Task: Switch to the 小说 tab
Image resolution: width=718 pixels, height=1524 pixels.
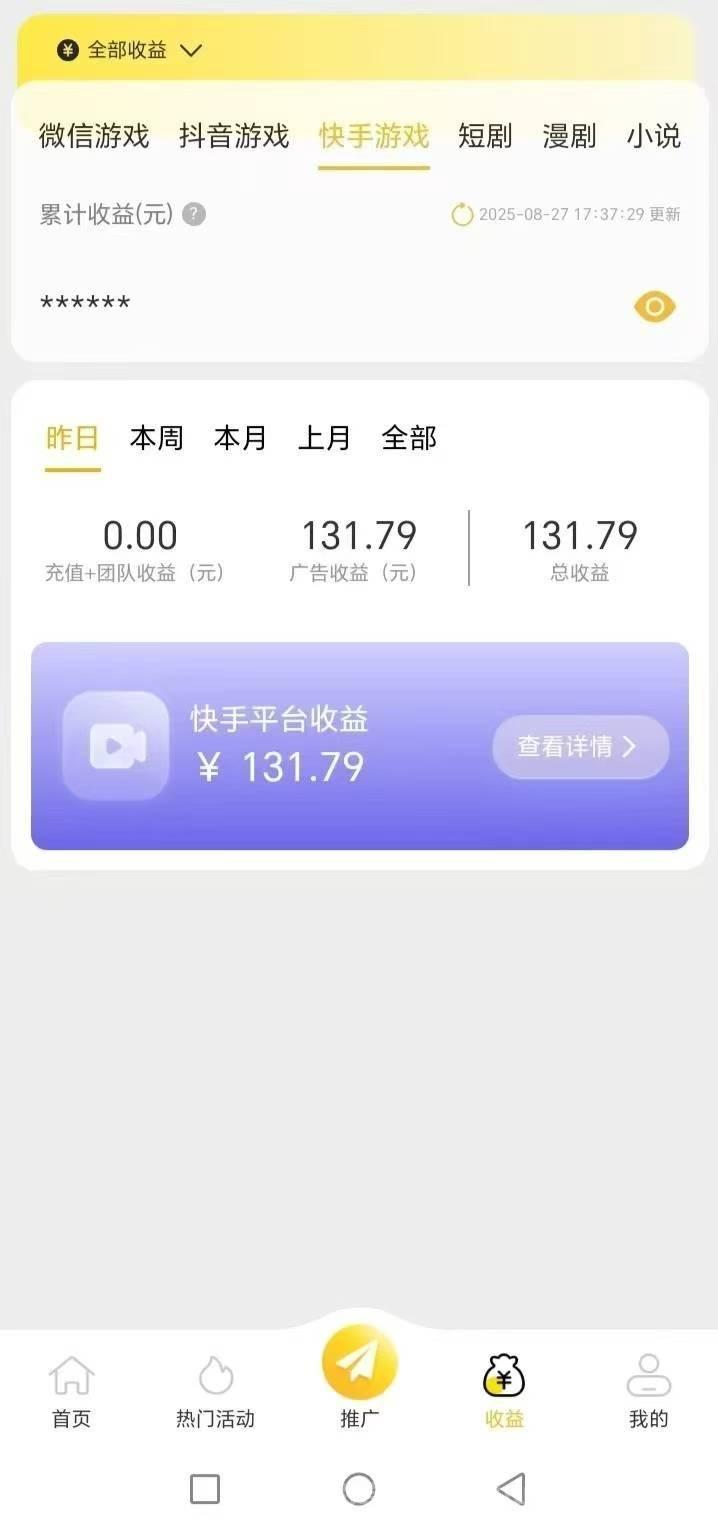Action: (654, 136)
